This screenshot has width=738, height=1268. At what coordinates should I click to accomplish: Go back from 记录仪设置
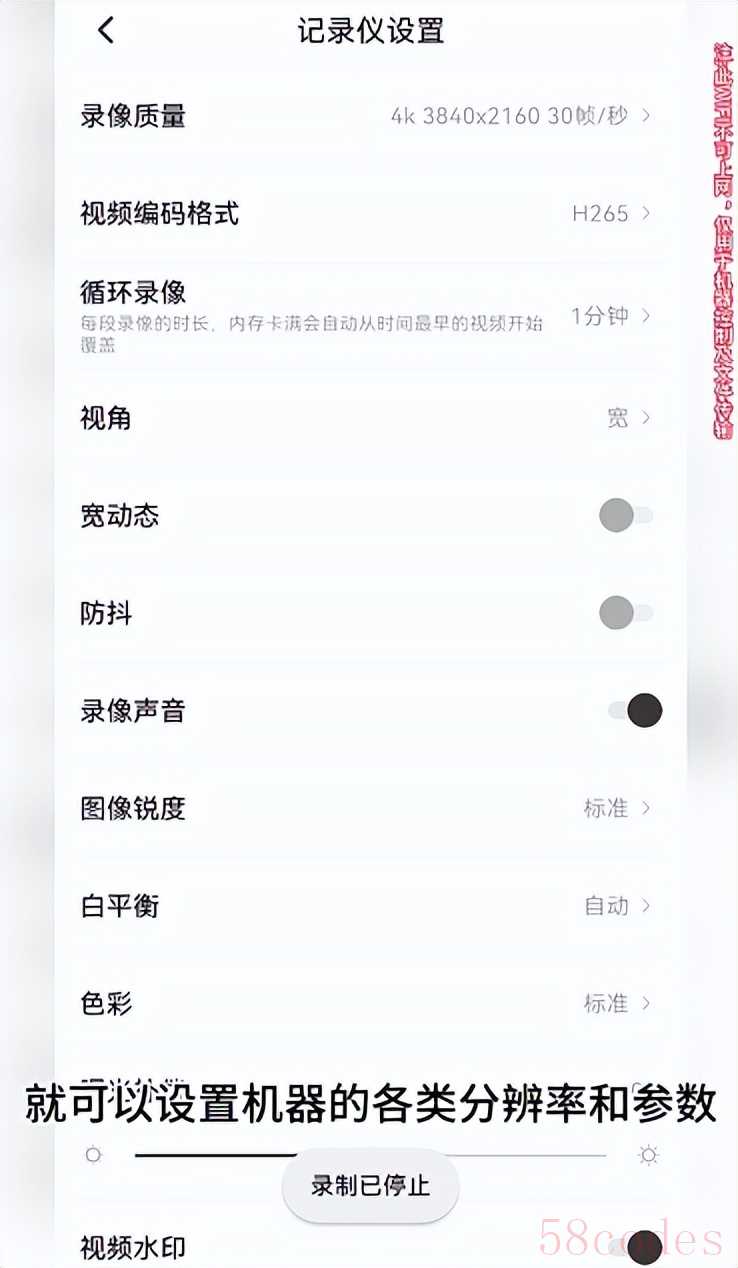[106, 30]
